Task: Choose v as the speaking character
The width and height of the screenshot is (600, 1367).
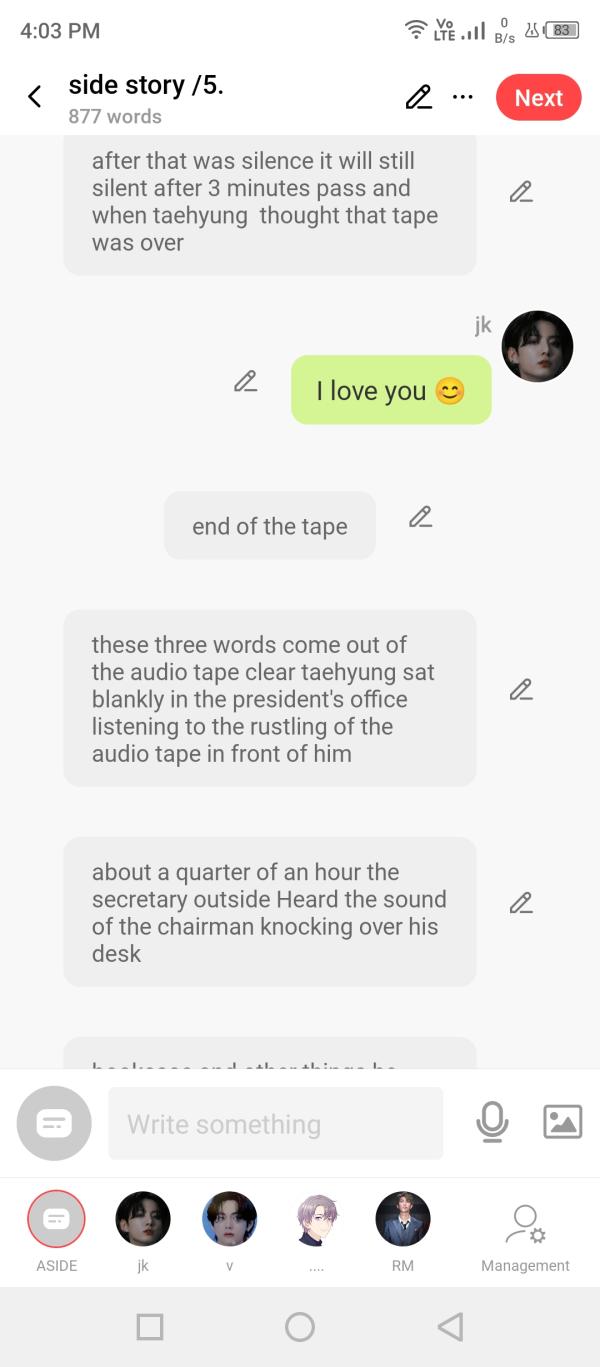Action: [x=230, y=1220]
